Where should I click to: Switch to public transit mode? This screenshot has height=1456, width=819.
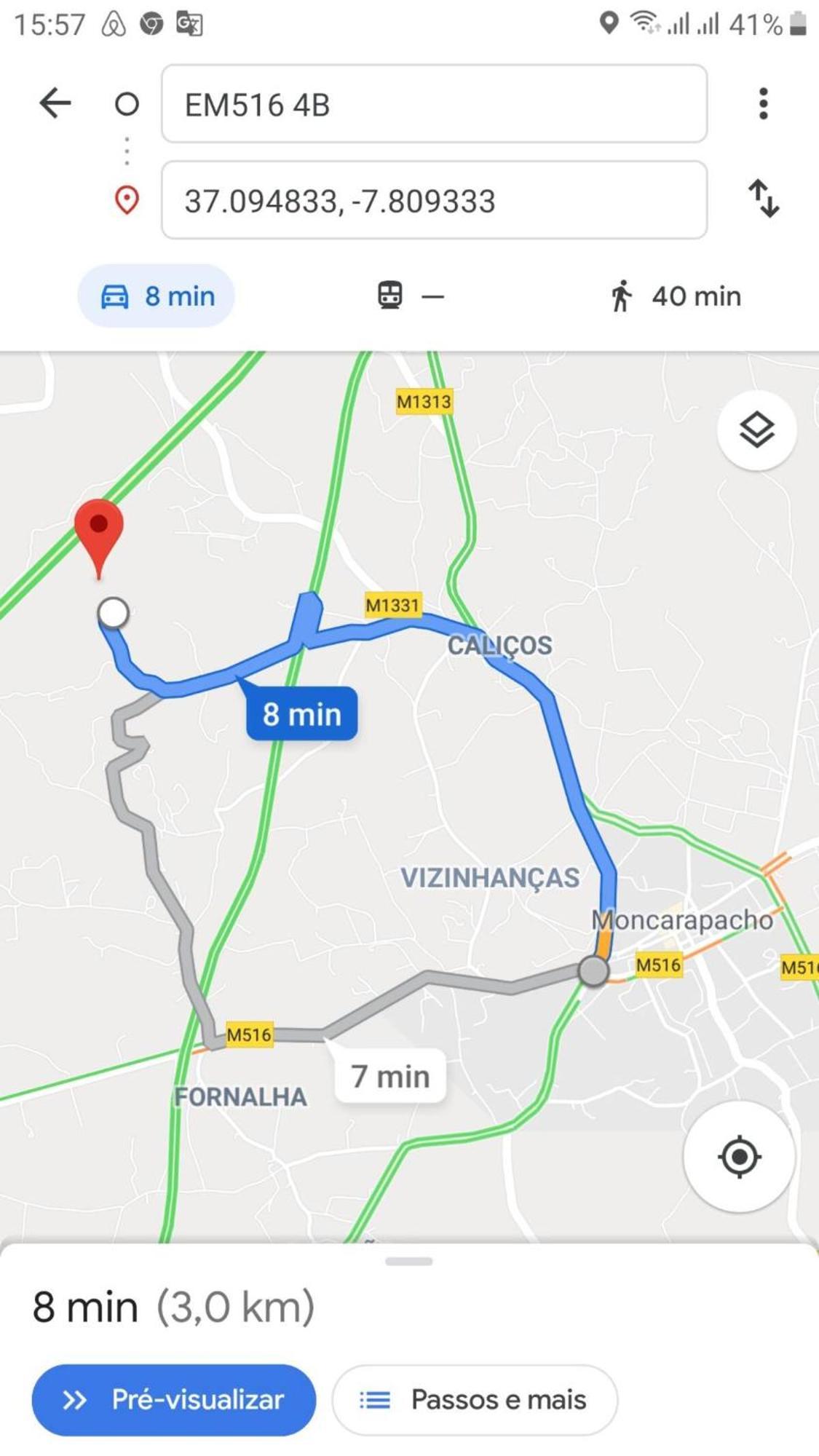[x=410, y=296]
